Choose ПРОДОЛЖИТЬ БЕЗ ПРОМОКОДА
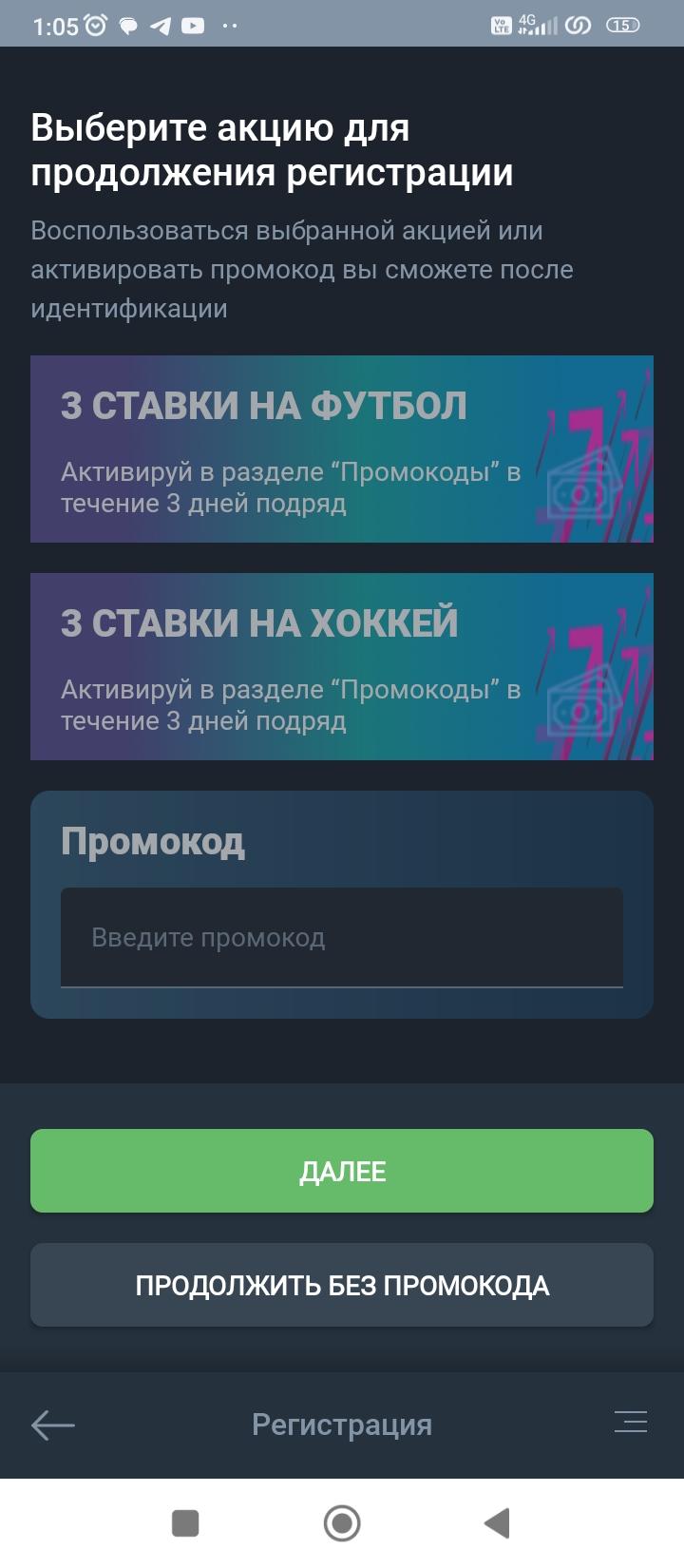 342,1285
